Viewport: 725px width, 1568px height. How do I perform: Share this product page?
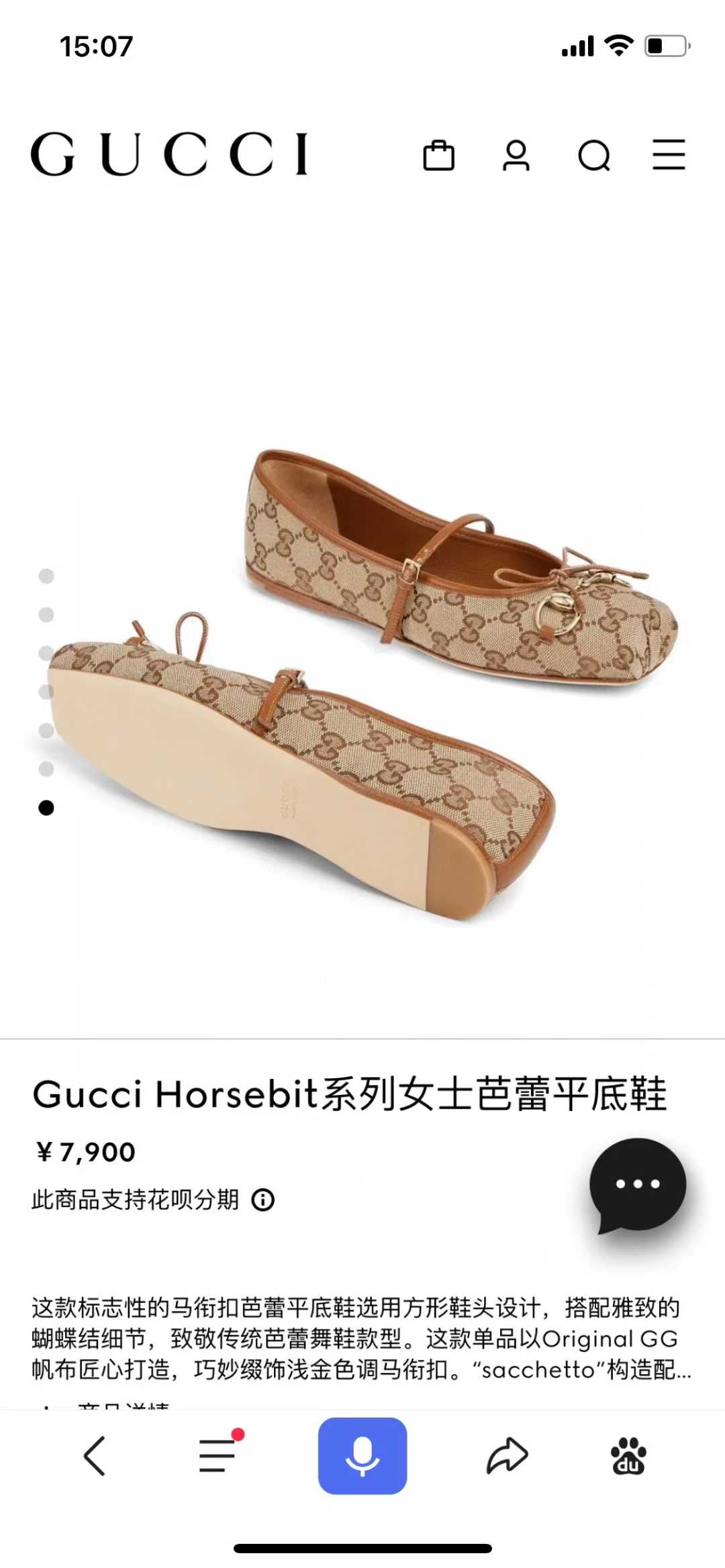[x=507, y=1456]
